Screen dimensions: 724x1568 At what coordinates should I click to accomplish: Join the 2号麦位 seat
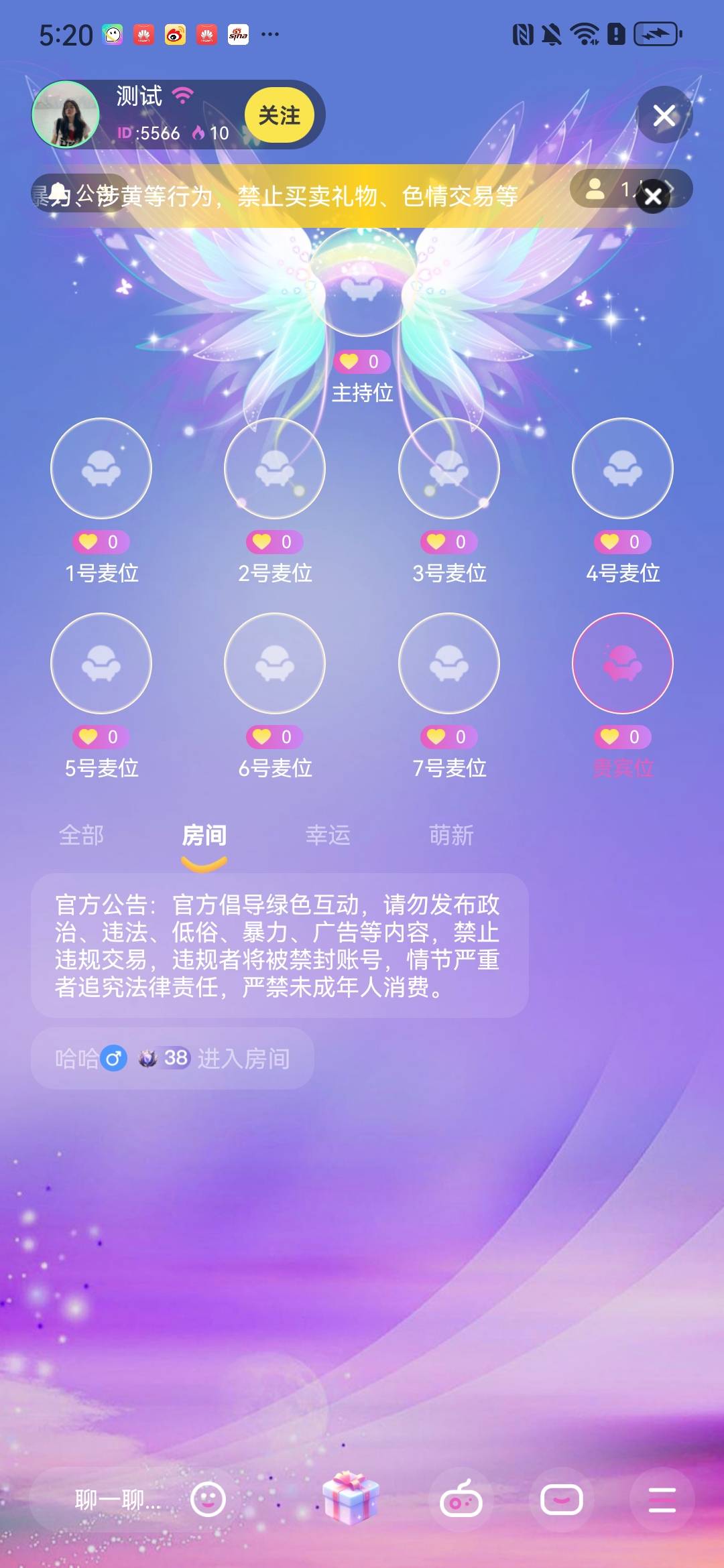275,468
